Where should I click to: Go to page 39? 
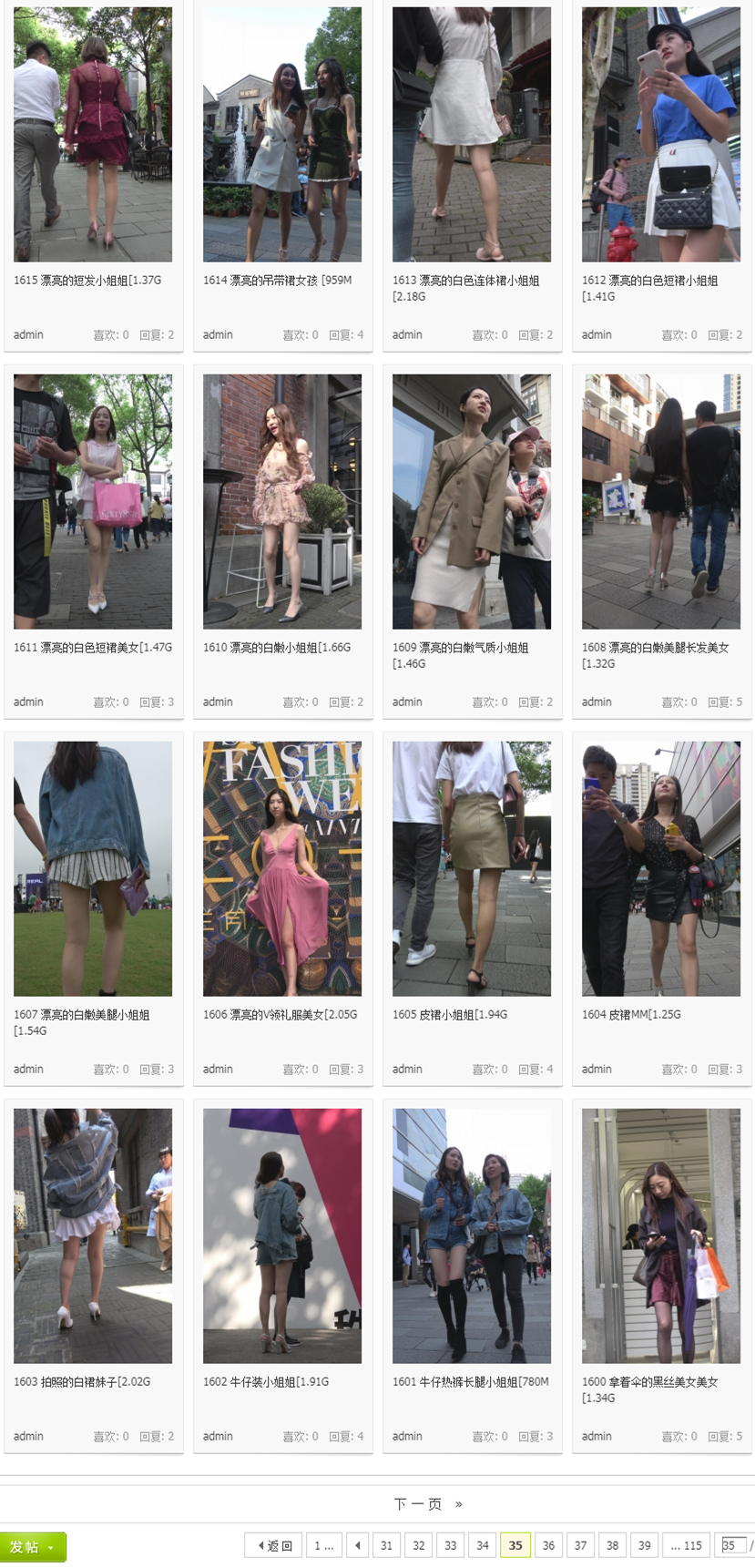[x=644, y=1545]
